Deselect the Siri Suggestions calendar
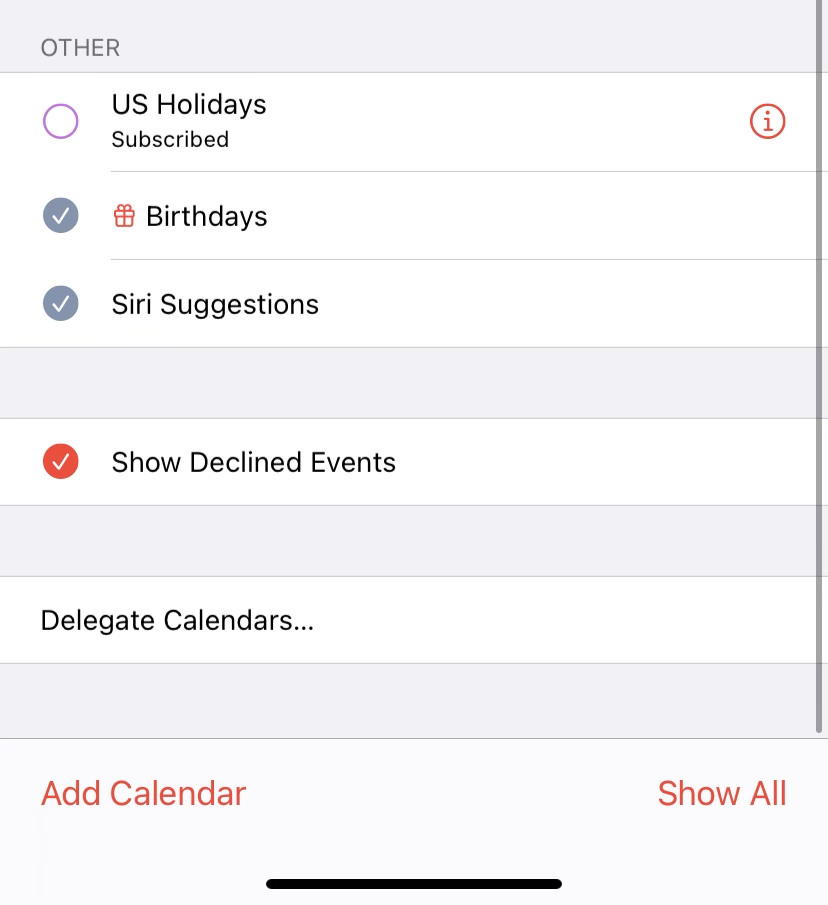This screenshot has width=828, height=905. 61,304
